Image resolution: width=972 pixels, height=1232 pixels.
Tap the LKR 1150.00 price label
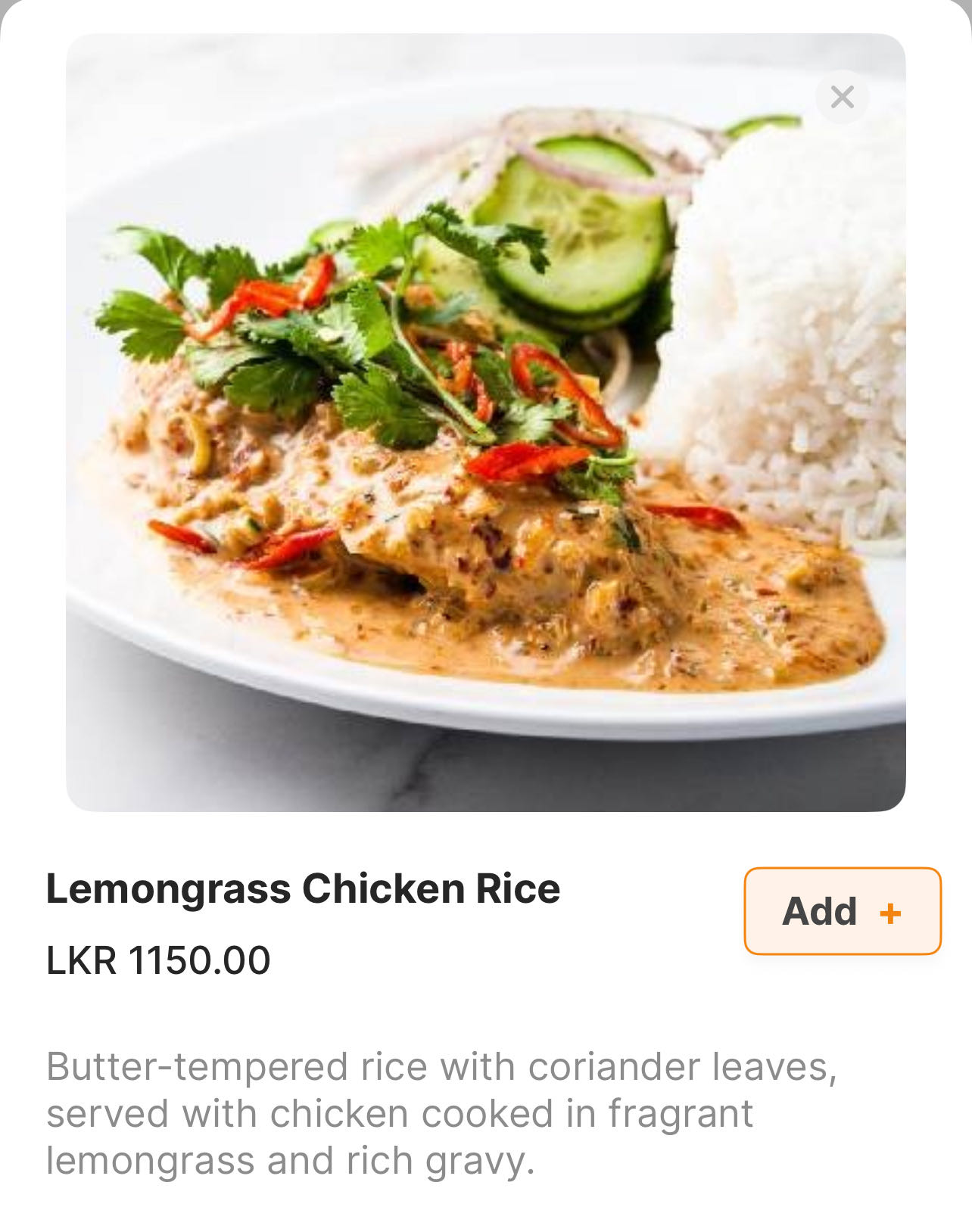[x=157, y=961]
